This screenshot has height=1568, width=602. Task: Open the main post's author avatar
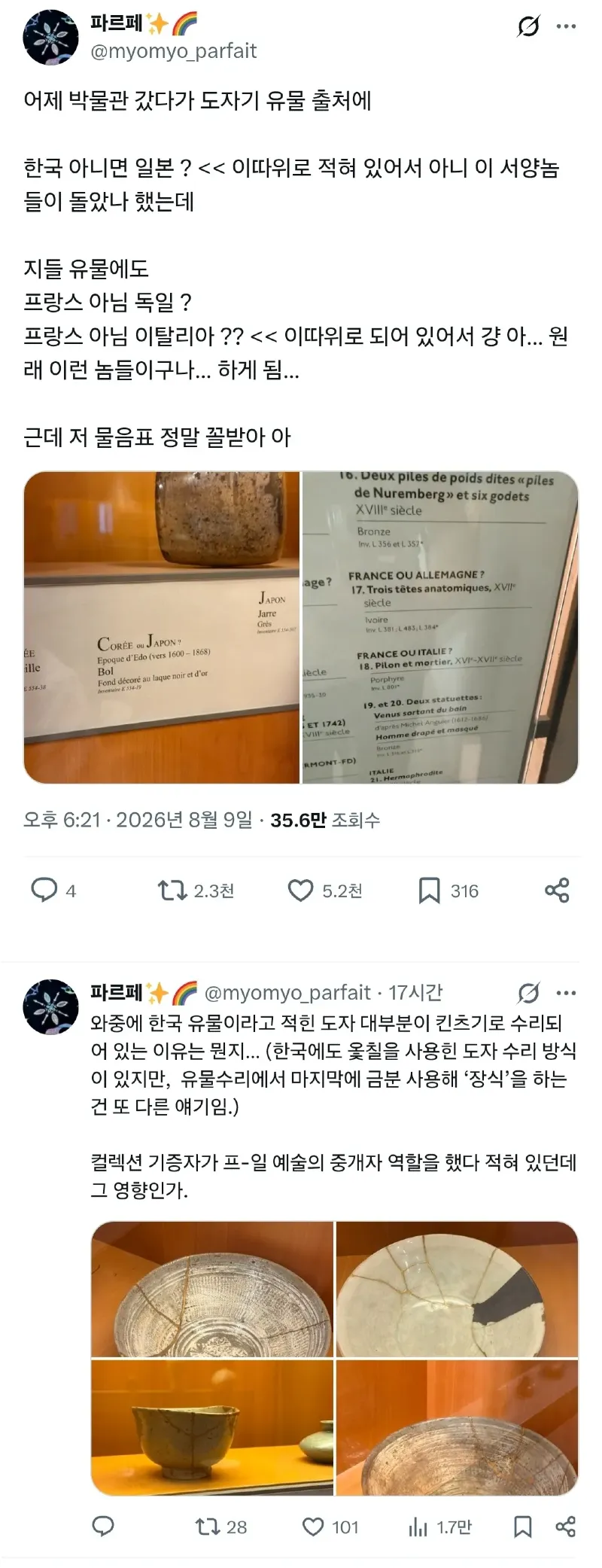tap(51, 38)
